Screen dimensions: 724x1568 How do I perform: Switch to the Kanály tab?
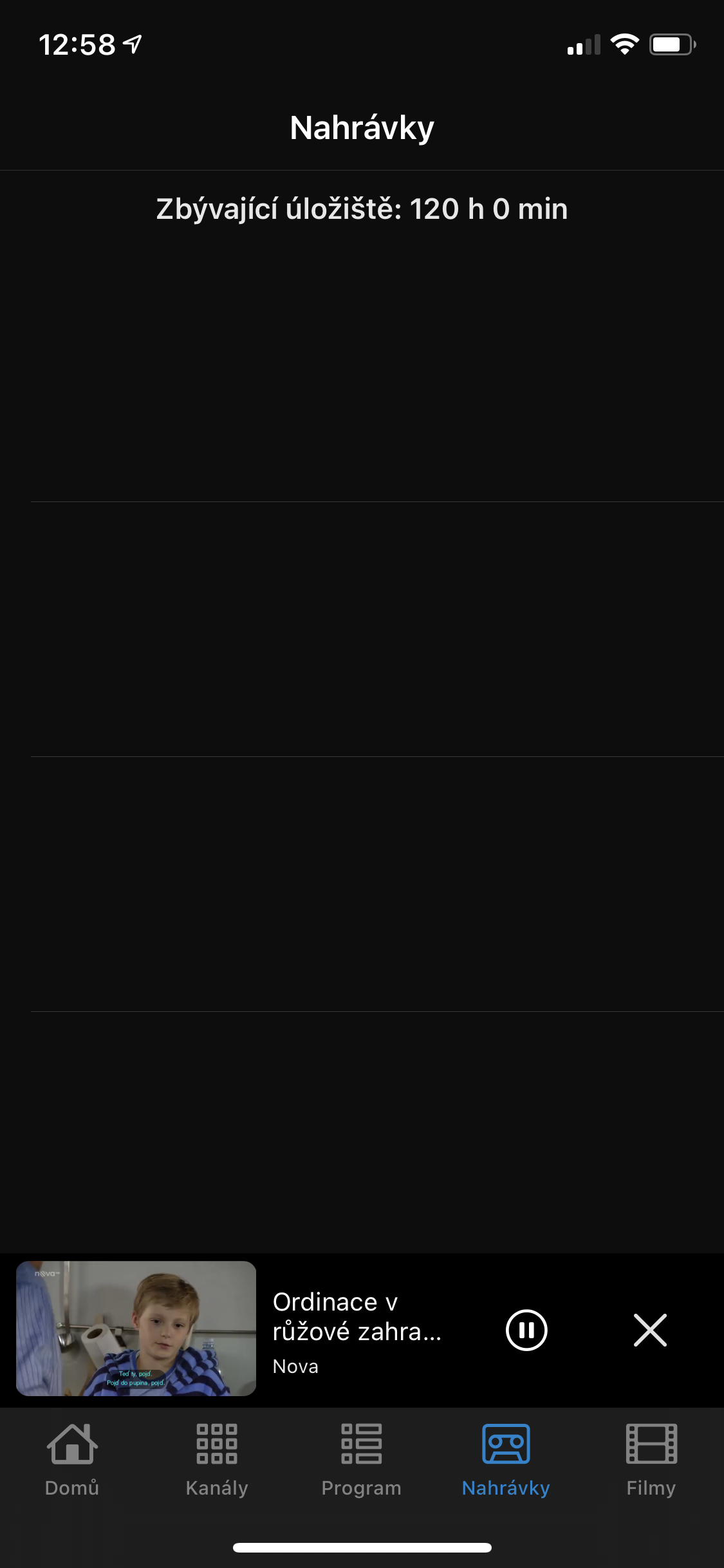(217, 1460)
